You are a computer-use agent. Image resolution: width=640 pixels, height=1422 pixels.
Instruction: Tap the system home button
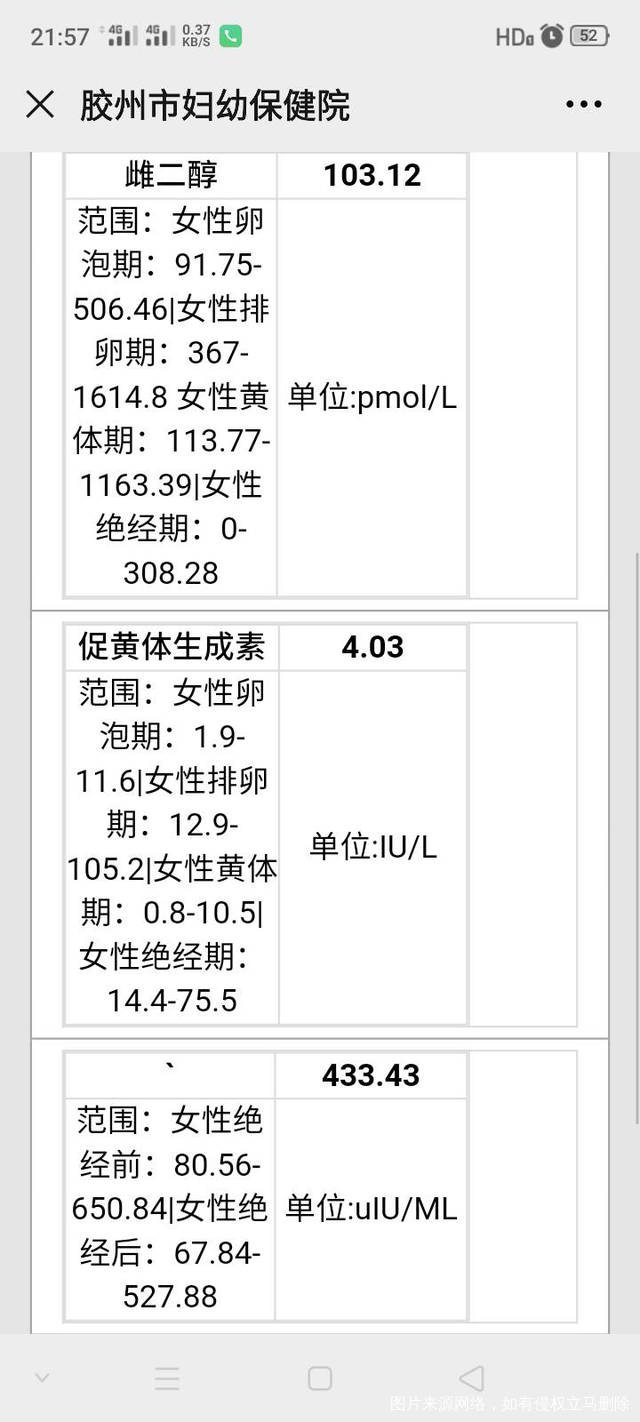(320, 1378)
